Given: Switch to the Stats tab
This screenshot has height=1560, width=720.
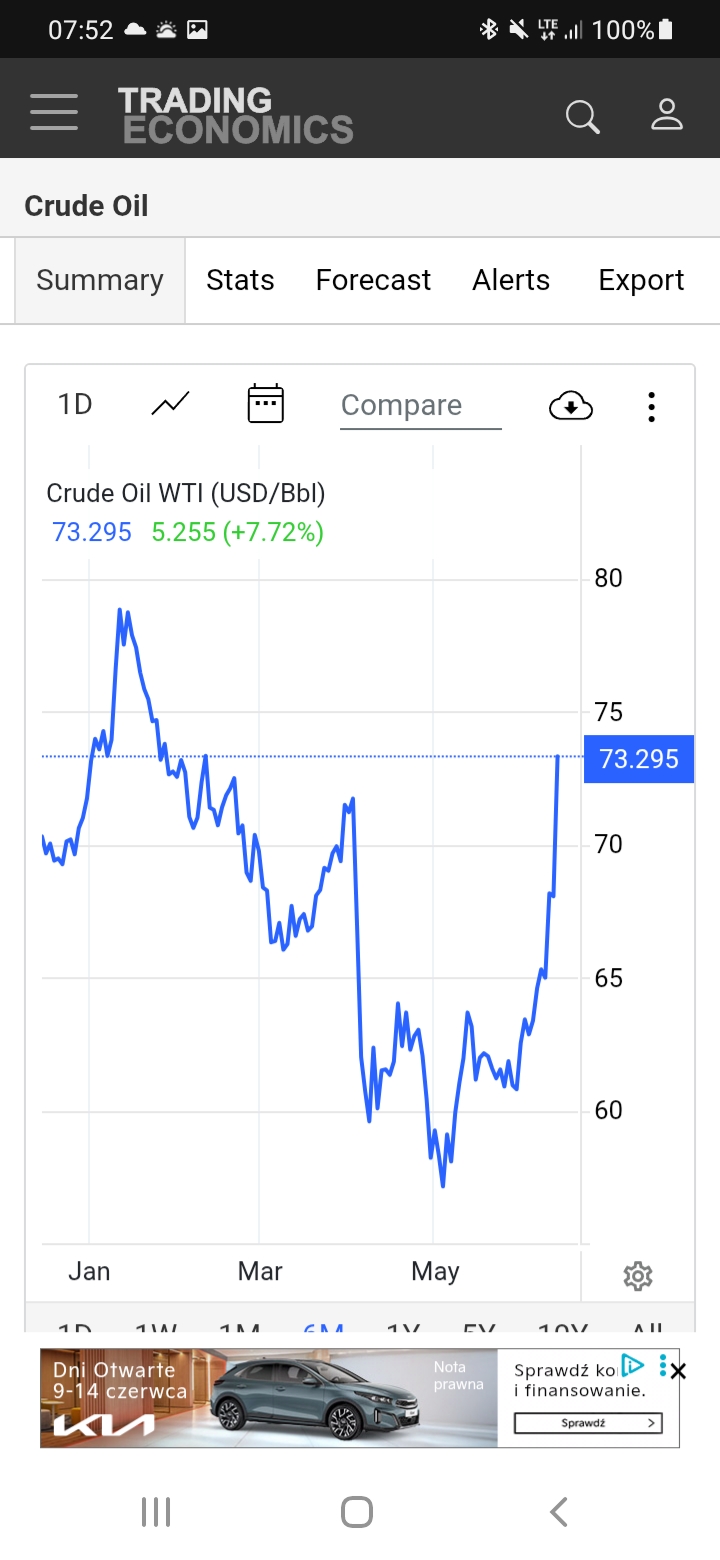Looking at the screenshot, I should pyautogui.click(x=240, y=280).
